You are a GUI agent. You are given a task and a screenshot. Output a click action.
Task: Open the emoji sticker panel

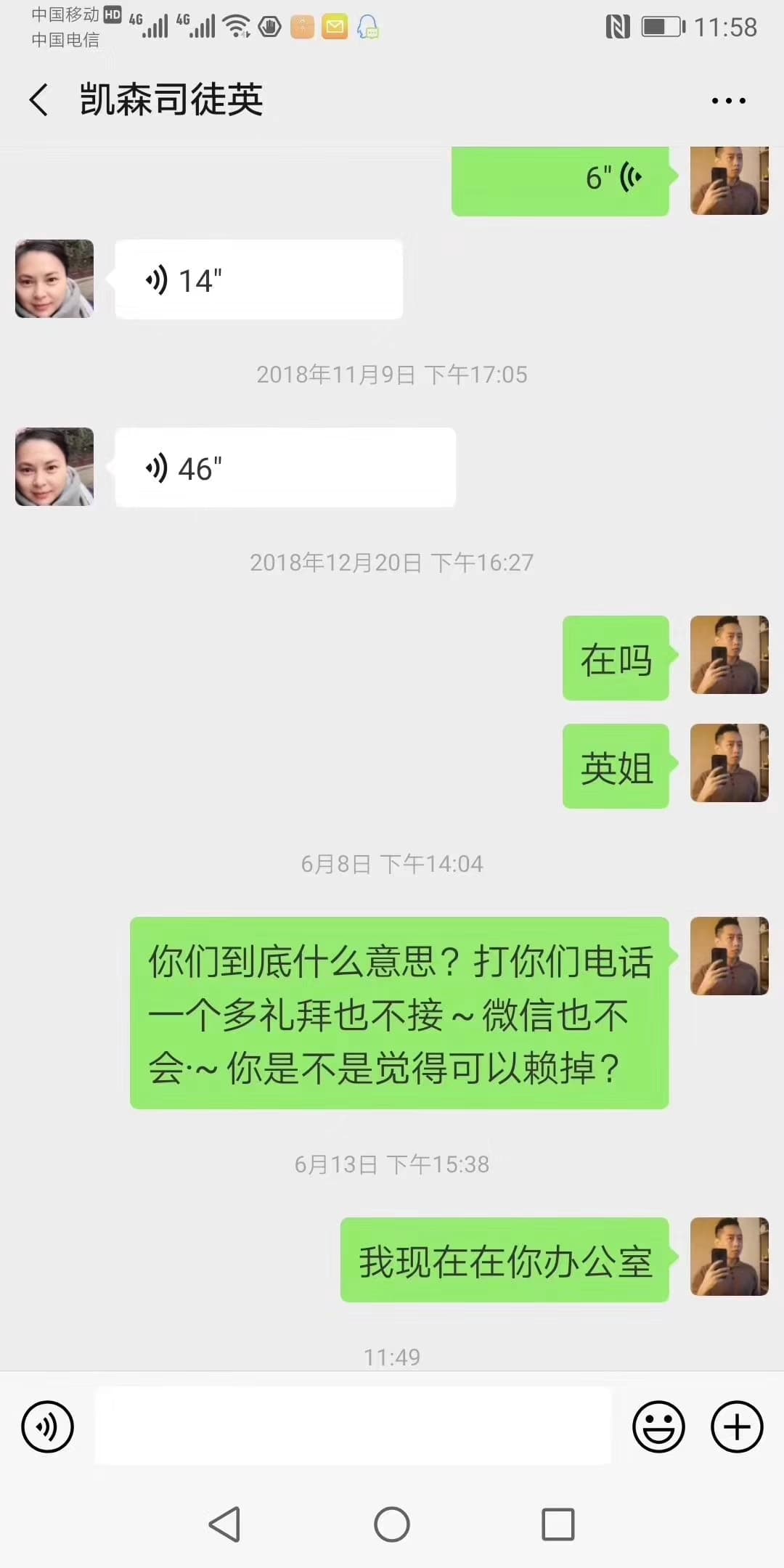(x=658, y=1426)
